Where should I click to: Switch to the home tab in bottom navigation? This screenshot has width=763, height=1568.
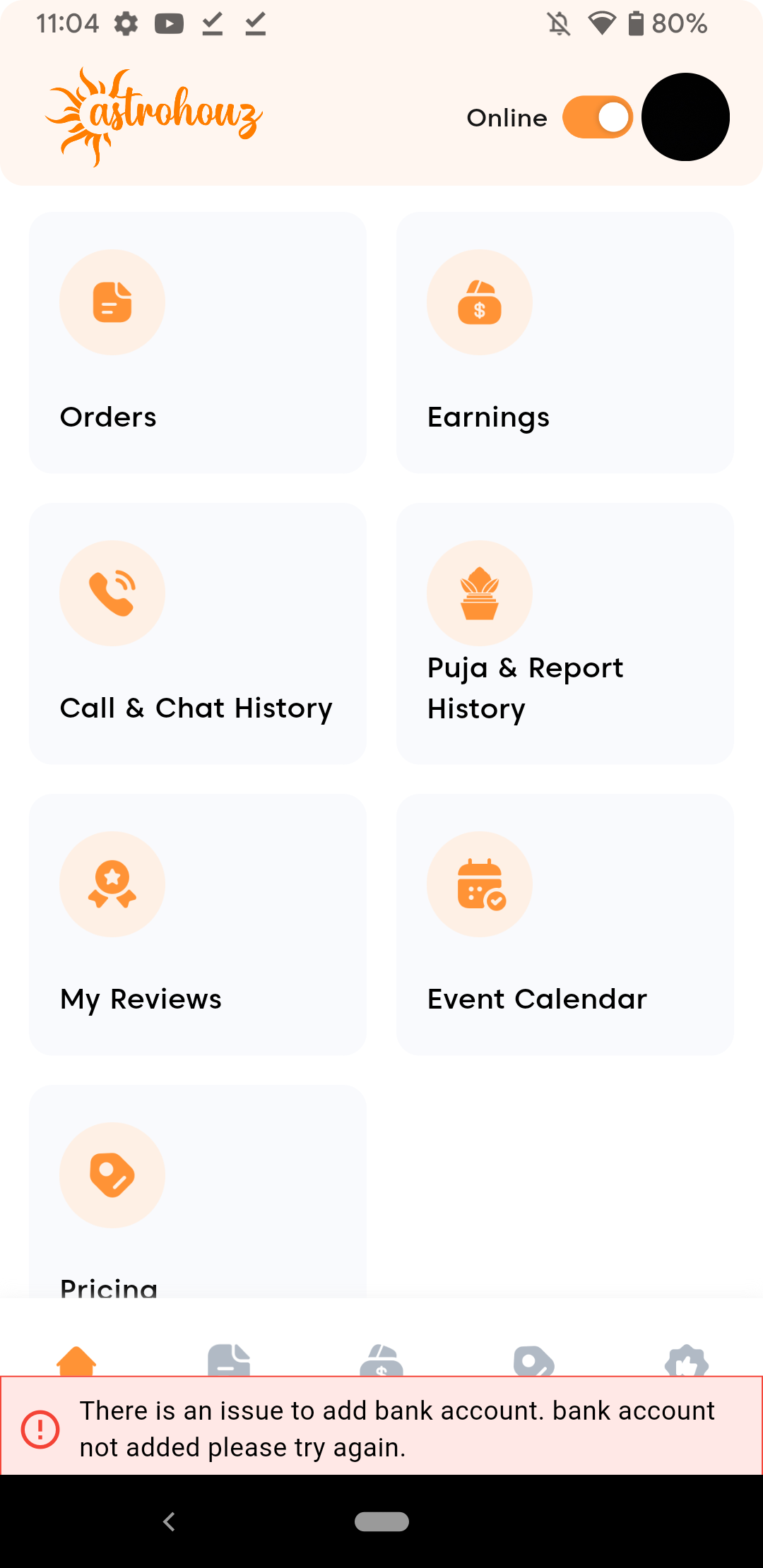click(76, 1360)
